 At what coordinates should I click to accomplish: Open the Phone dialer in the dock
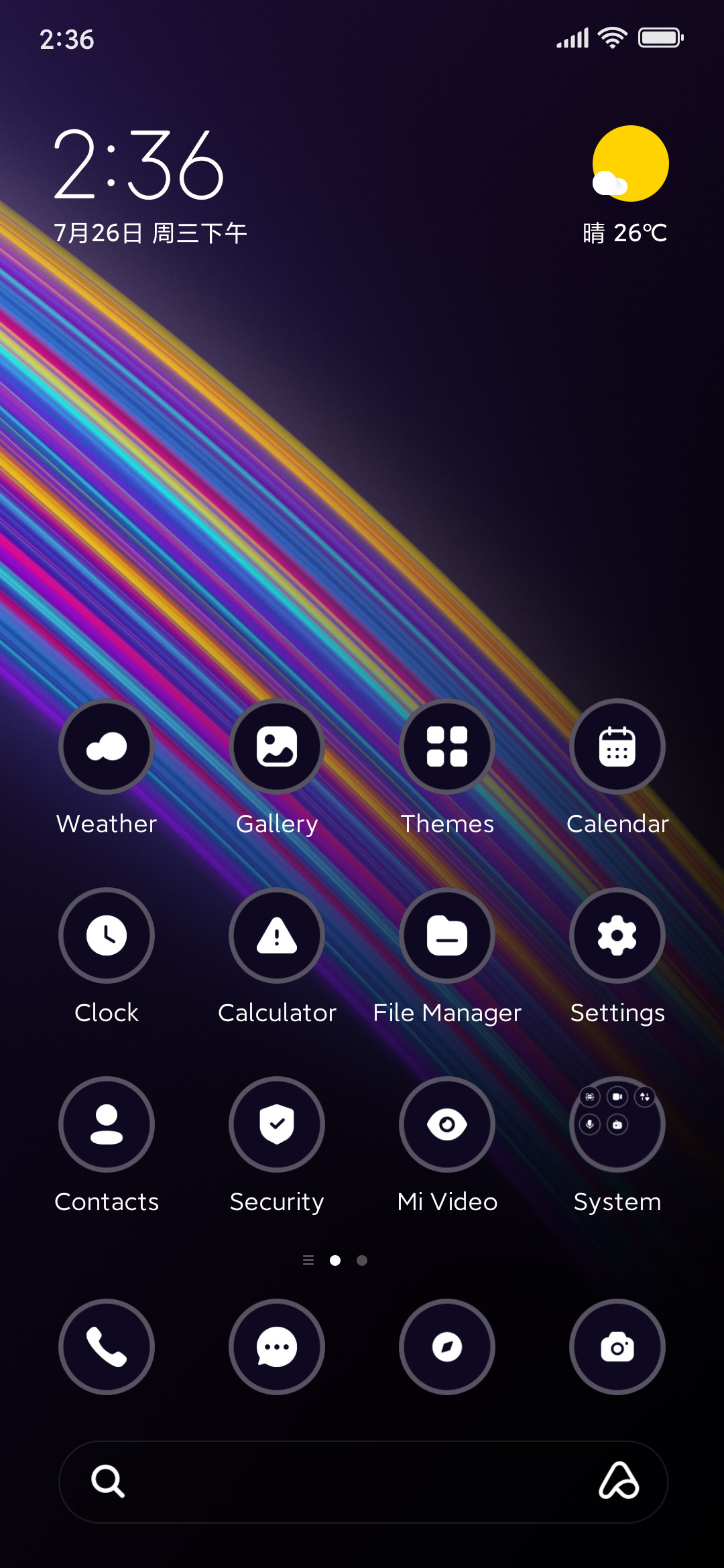pos(107,1347)
